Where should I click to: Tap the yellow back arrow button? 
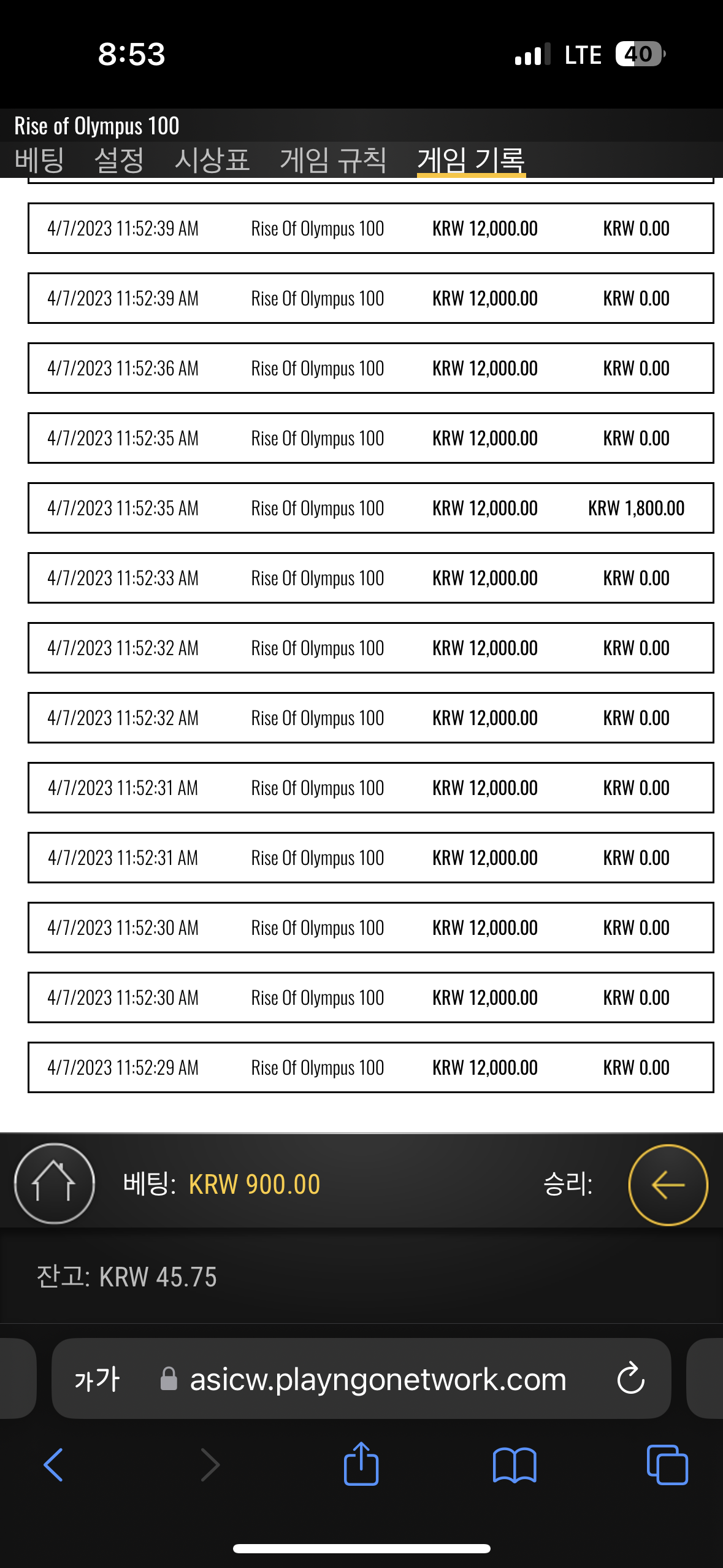tap(668, 1185)
